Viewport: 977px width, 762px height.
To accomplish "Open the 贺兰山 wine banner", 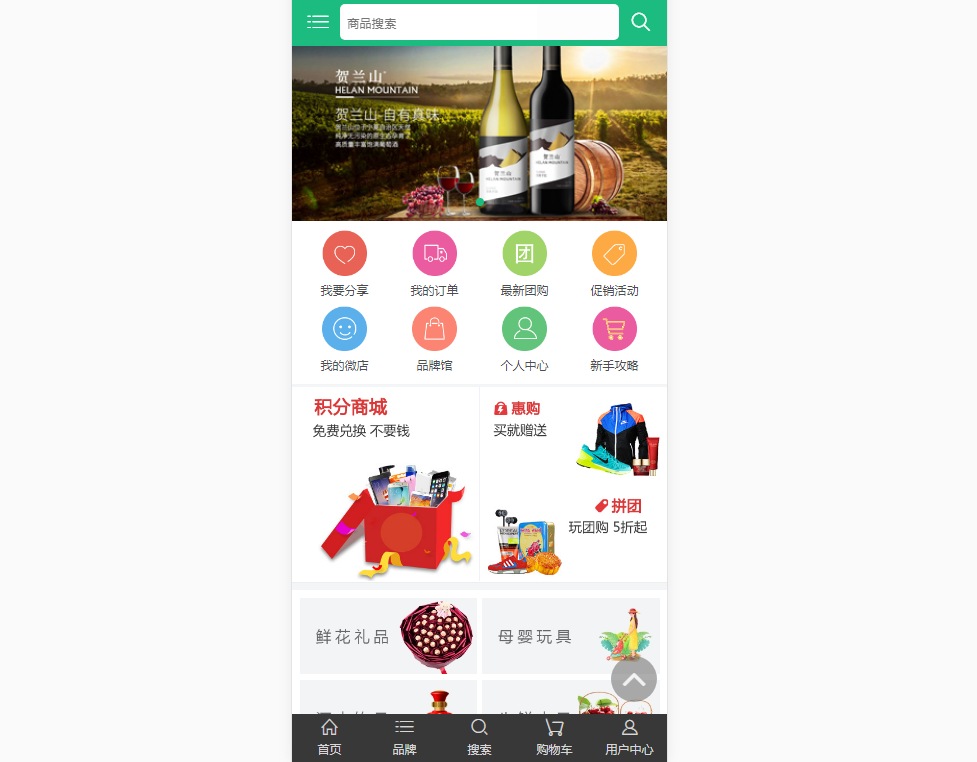I will coord(479,132).
